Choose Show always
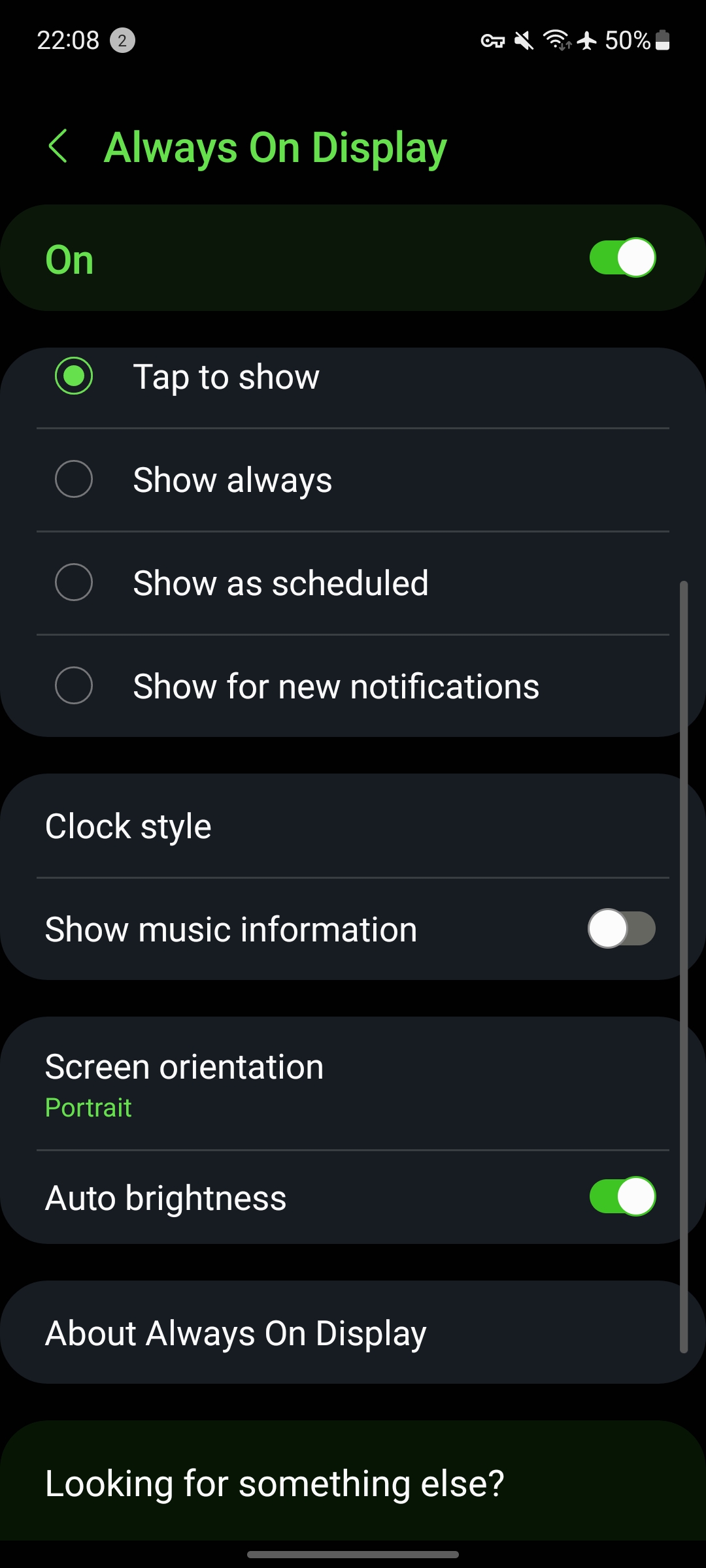 (x=74, y=480)
